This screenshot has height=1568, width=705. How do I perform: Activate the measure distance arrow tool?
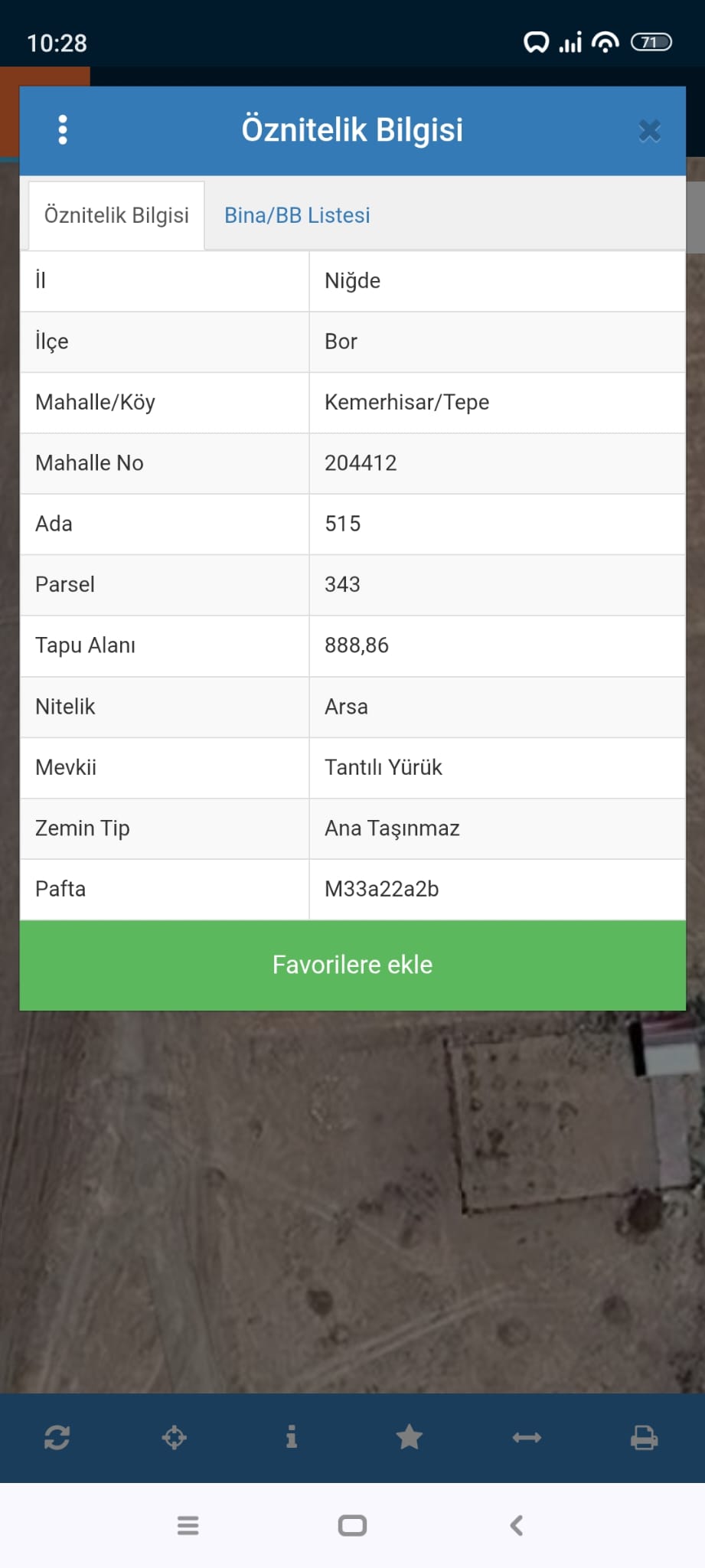click(527, 1437)
